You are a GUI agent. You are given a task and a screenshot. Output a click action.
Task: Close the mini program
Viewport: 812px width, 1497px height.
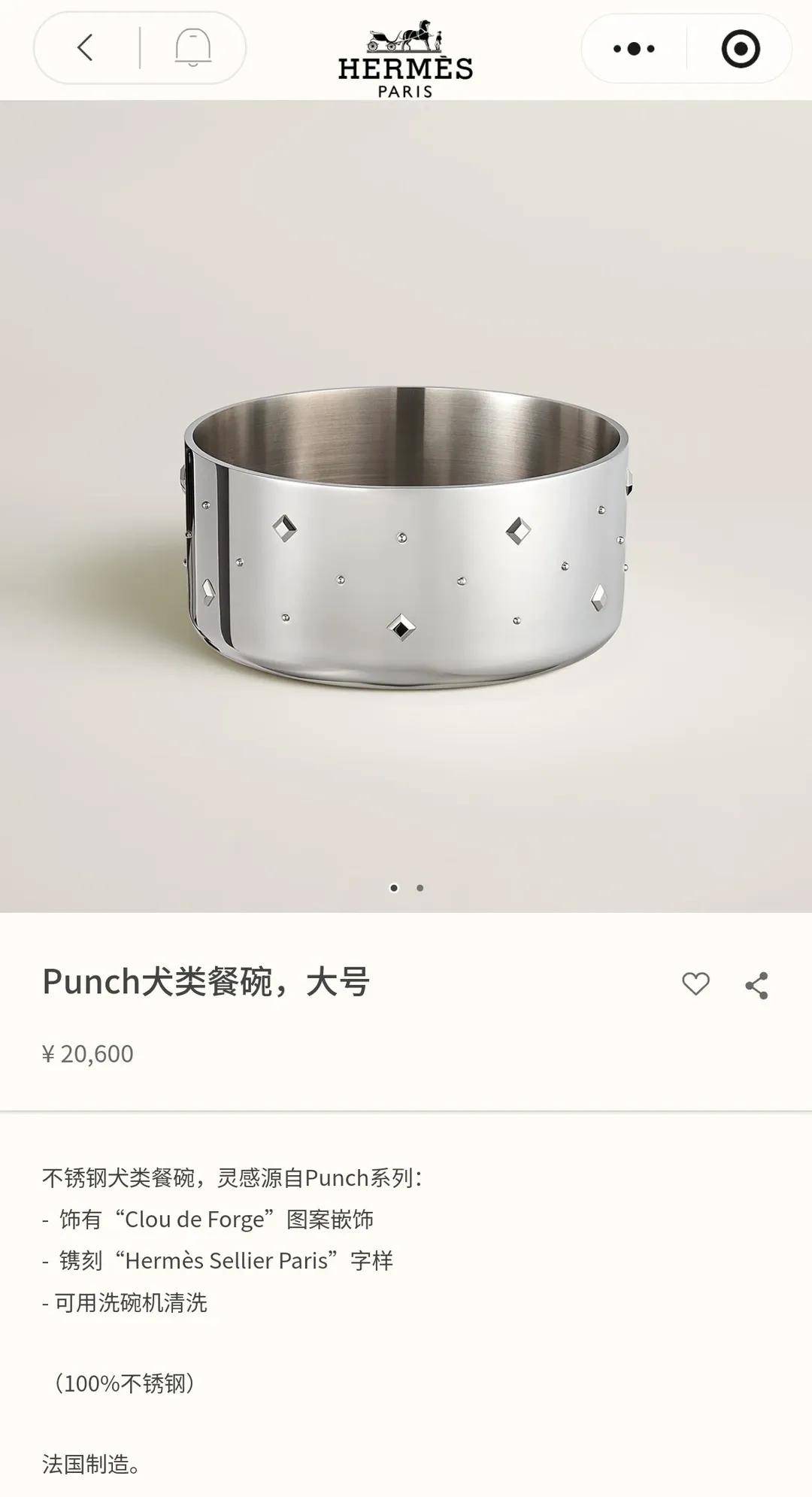click(741, 49)
